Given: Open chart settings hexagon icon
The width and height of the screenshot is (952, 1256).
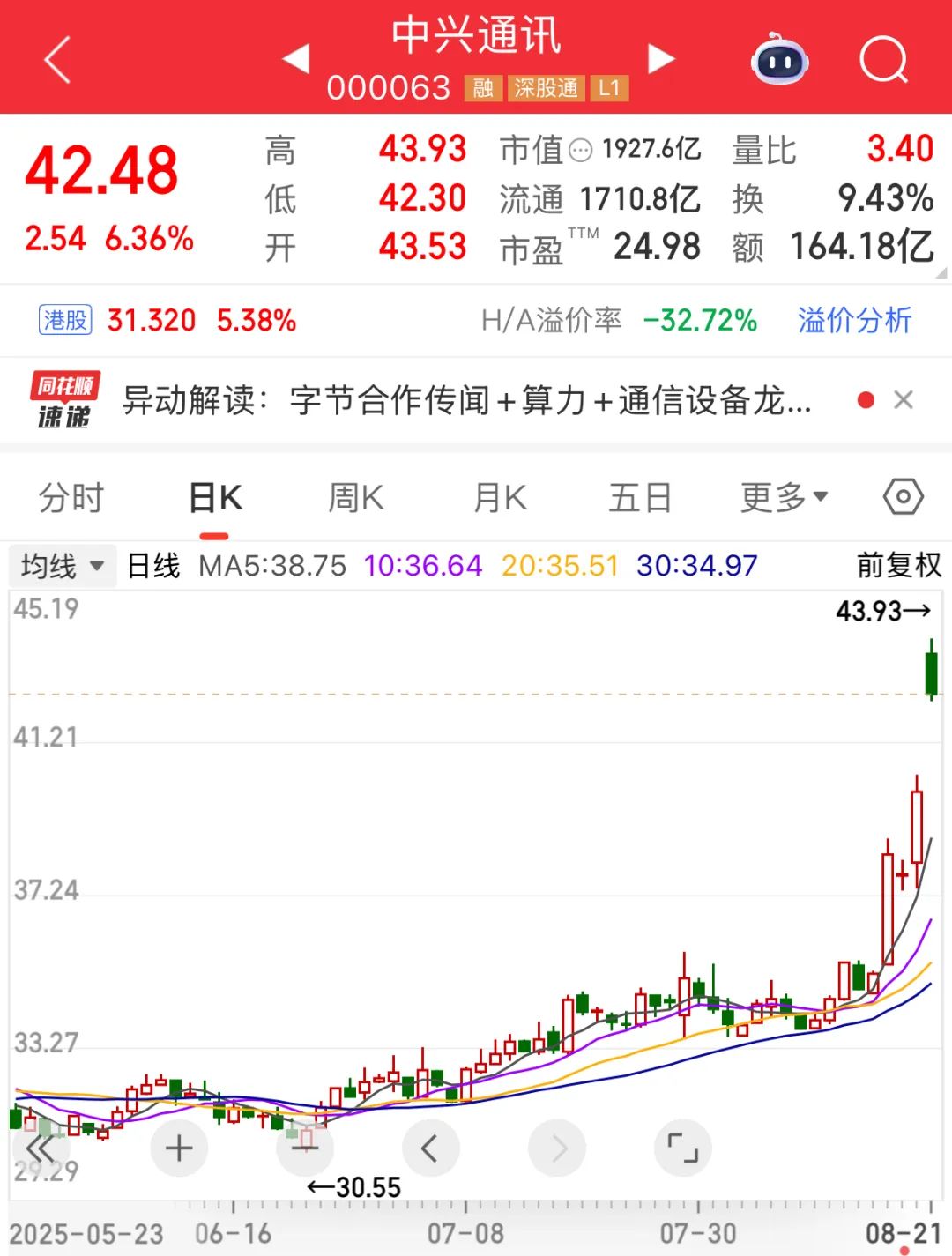Looking at the screenshot, I should pos(903,498).
